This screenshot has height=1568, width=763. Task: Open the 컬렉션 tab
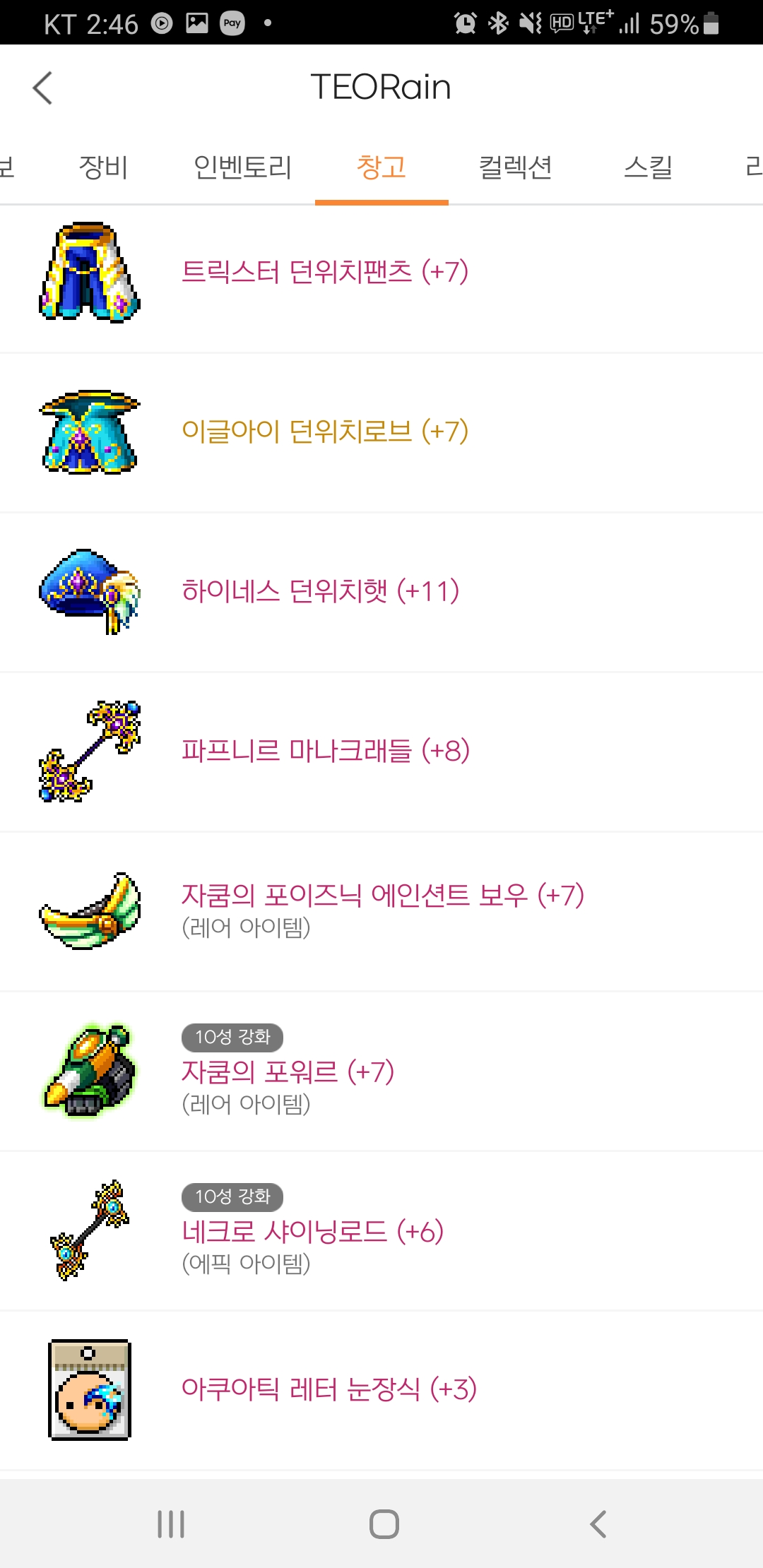tap(515, 167)
